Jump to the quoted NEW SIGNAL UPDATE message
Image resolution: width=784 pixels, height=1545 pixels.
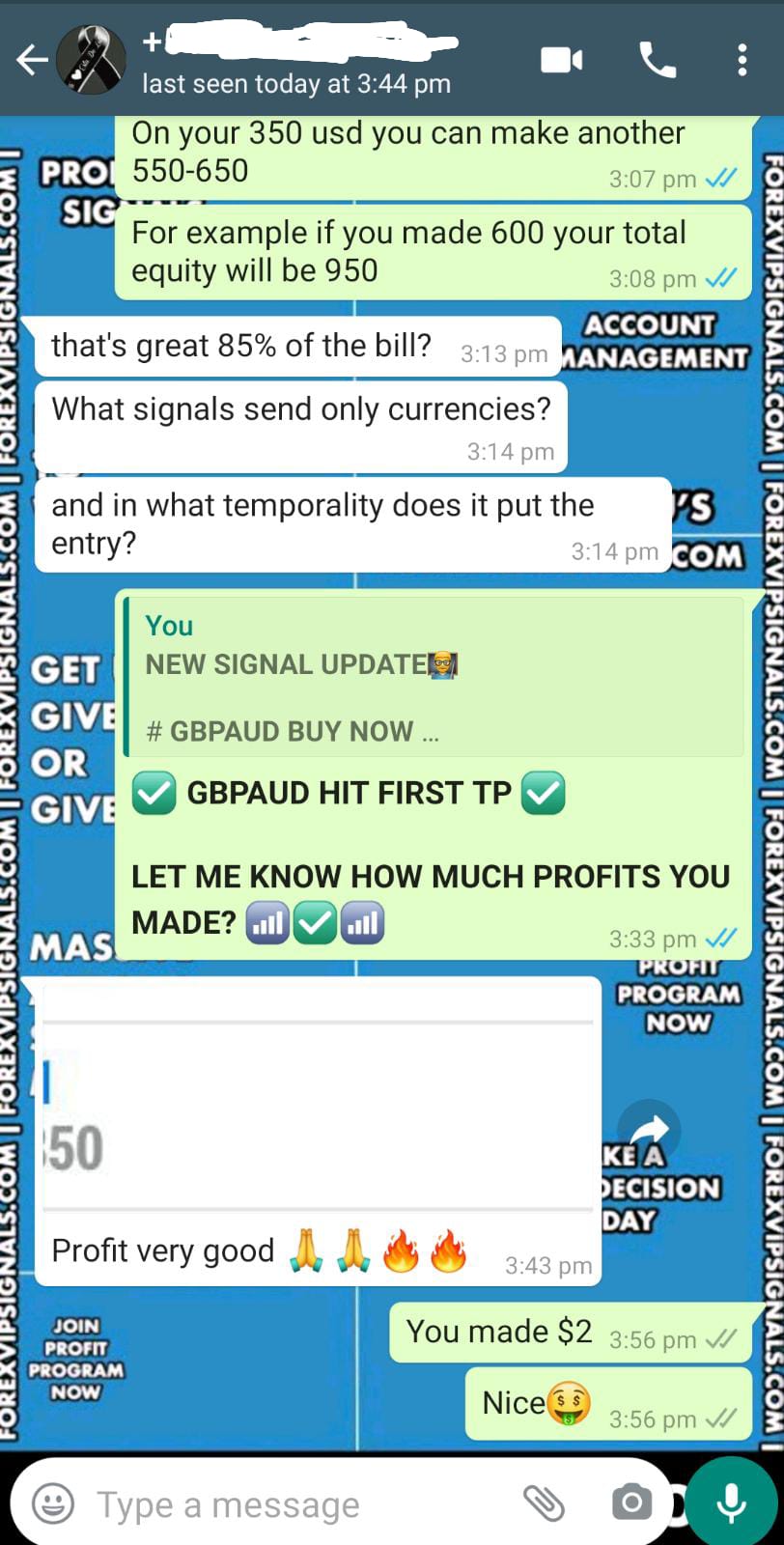click(434, 678)
